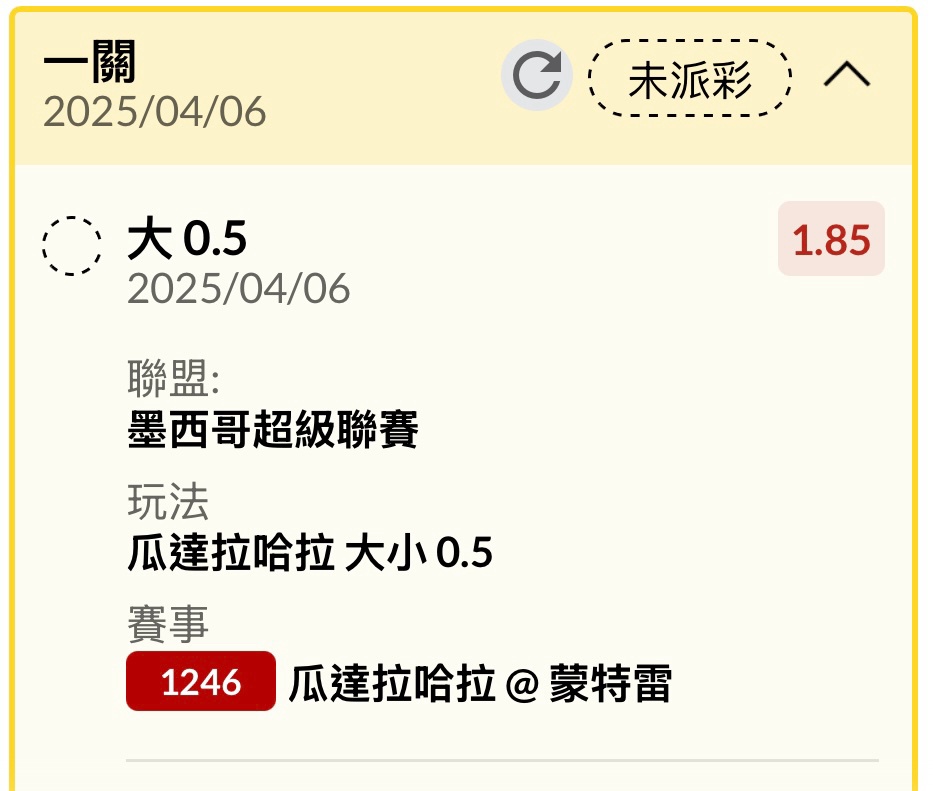Collapse the 一關 bet card

[x=847, y=75]
